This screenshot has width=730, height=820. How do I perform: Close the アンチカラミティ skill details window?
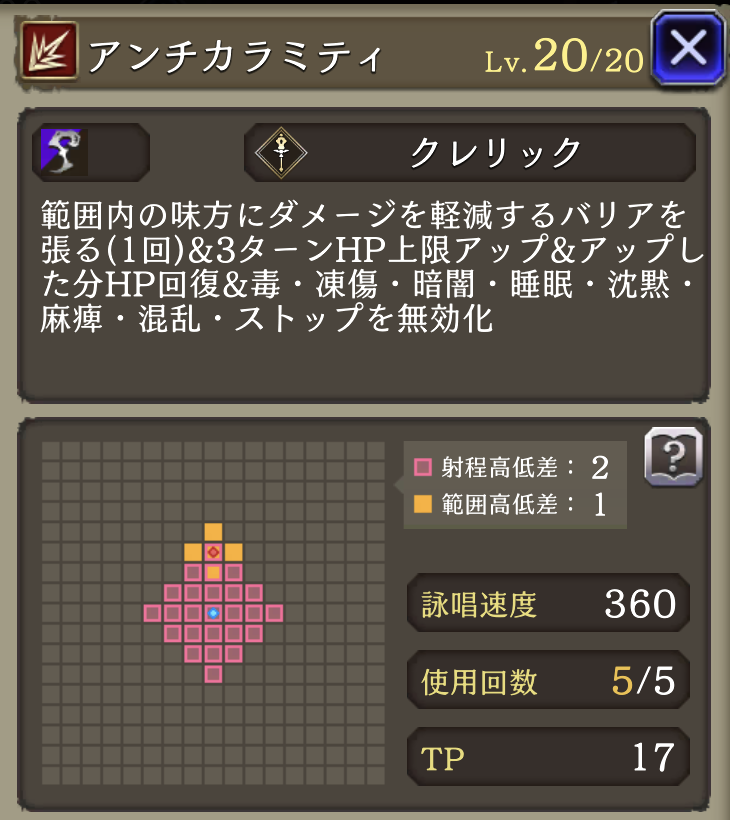pyautogui.click(x=687, y=47)
